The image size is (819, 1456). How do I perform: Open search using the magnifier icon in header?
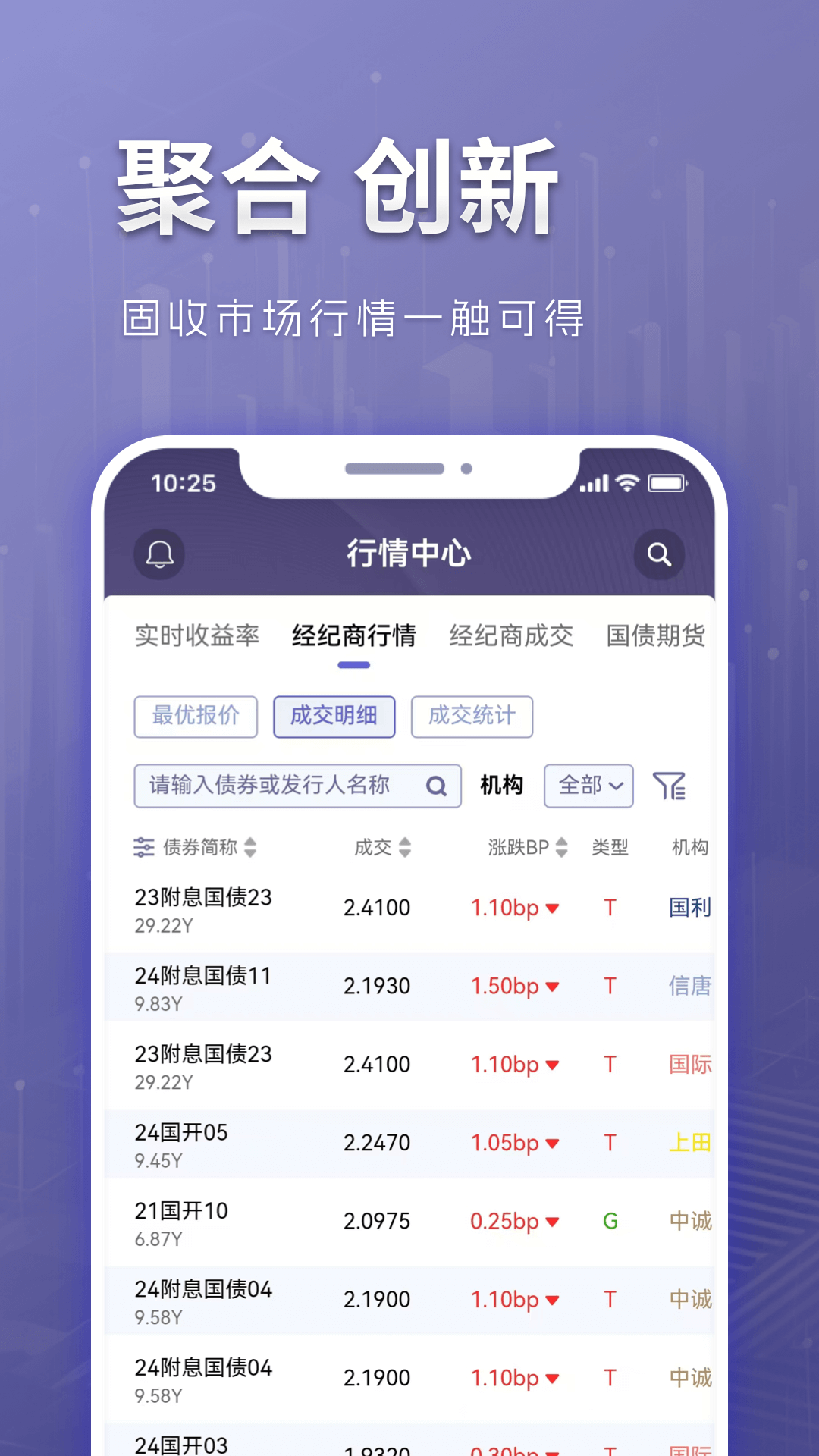click(659, 554)
